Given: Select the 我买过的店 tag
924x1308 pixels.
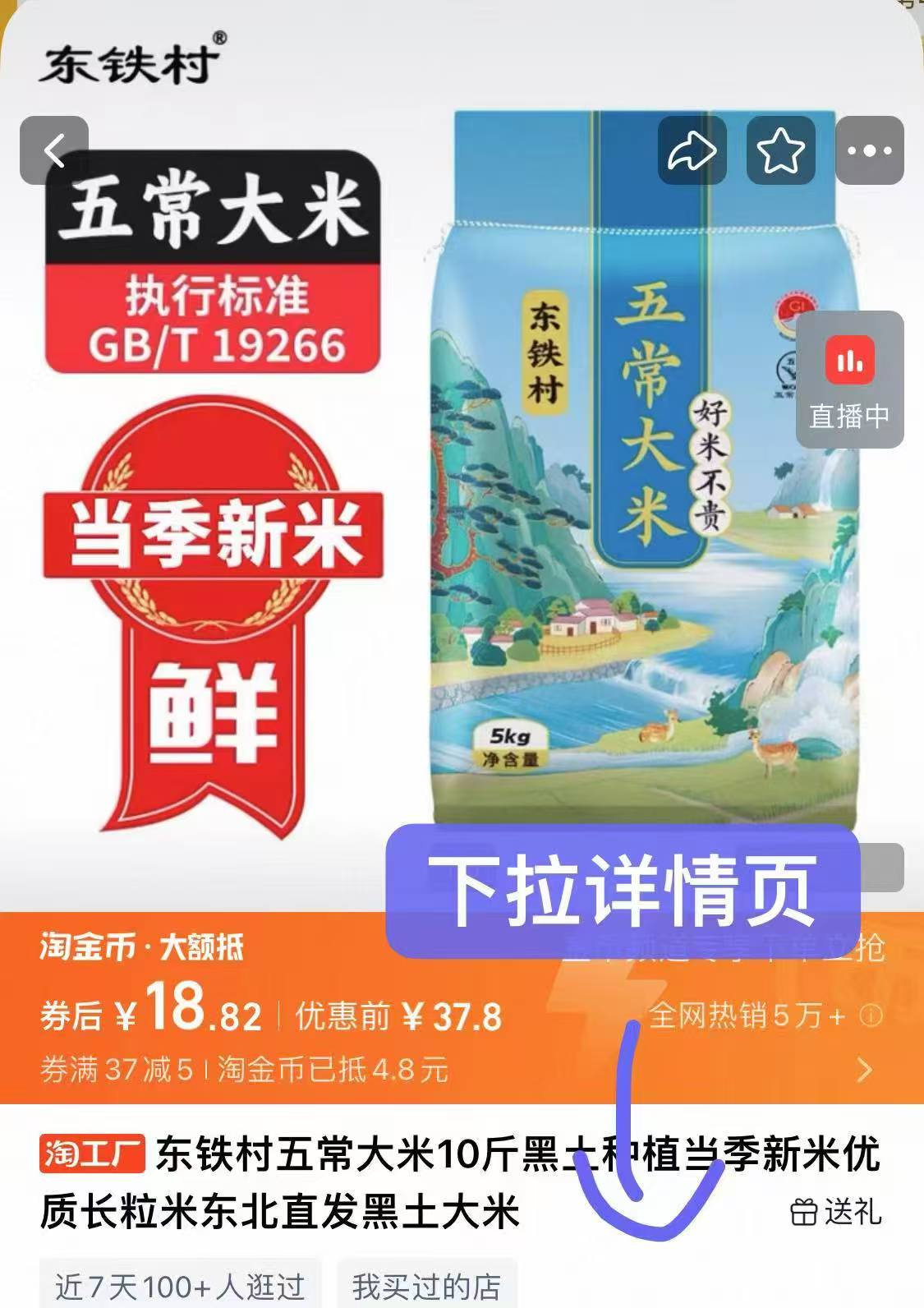Looking at the screenshot, I should [426, 1285].
